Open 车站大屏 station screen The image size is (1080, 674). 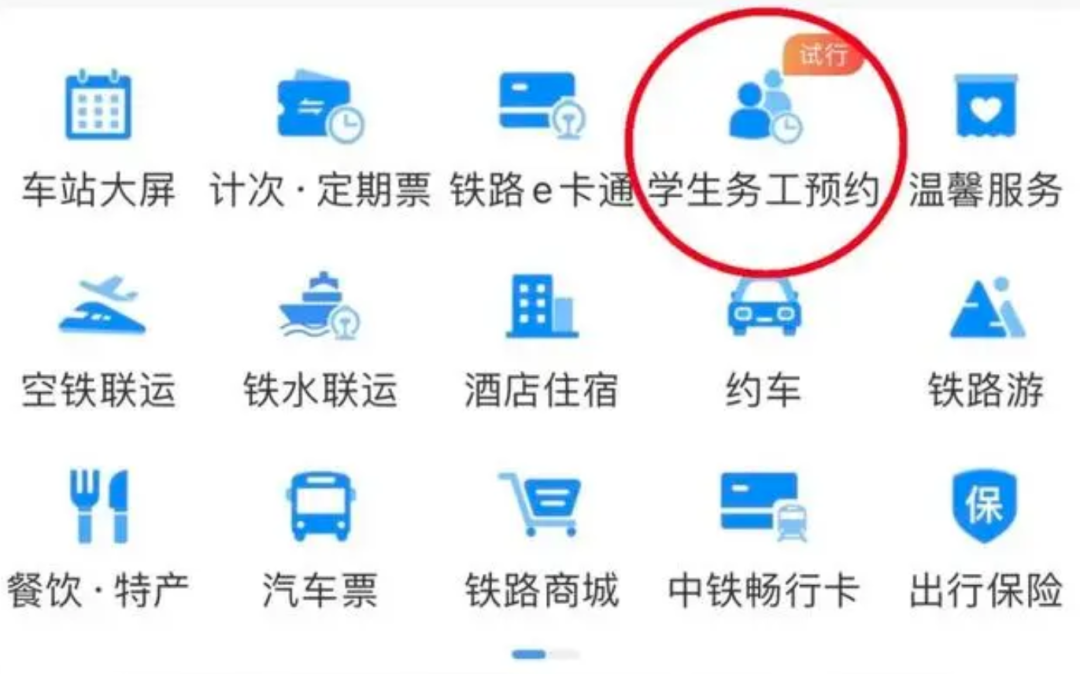pyautogui.click(x=98, y=107)
